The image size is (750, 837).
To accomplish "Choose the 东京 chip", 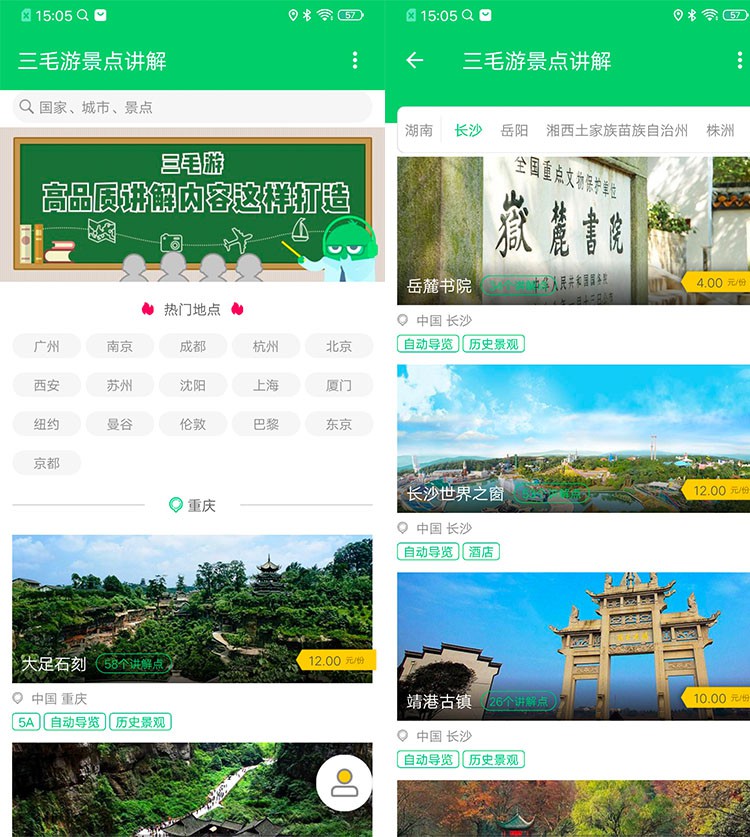I will 338,424.
